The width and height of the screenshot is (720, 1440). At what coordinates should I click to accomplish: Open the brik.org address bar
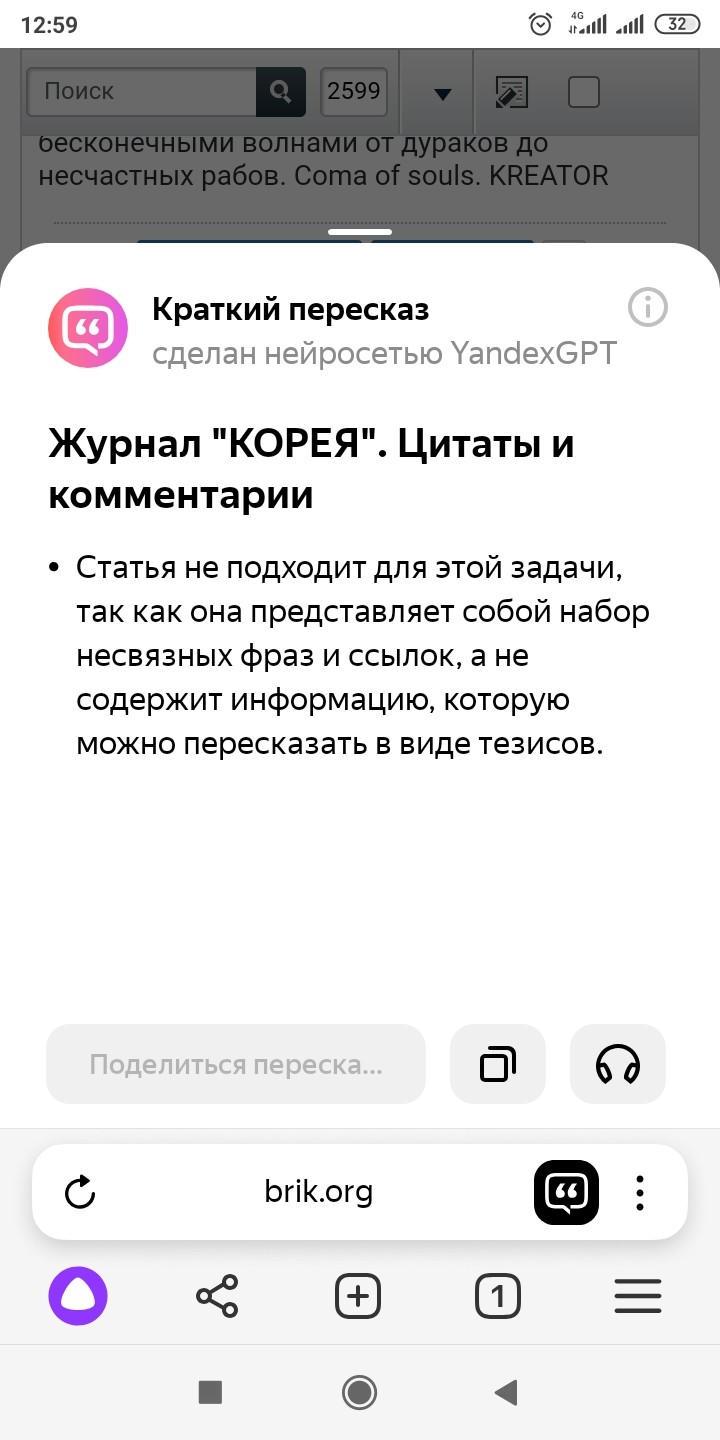[x=318, y=1192]
